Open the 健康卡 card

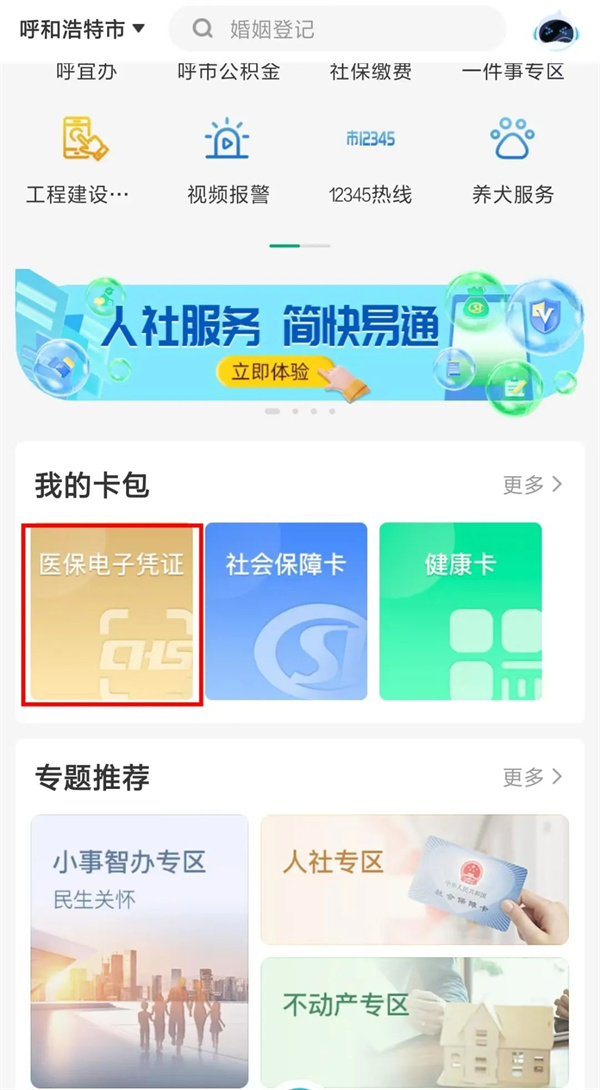[x=460, y=612]
